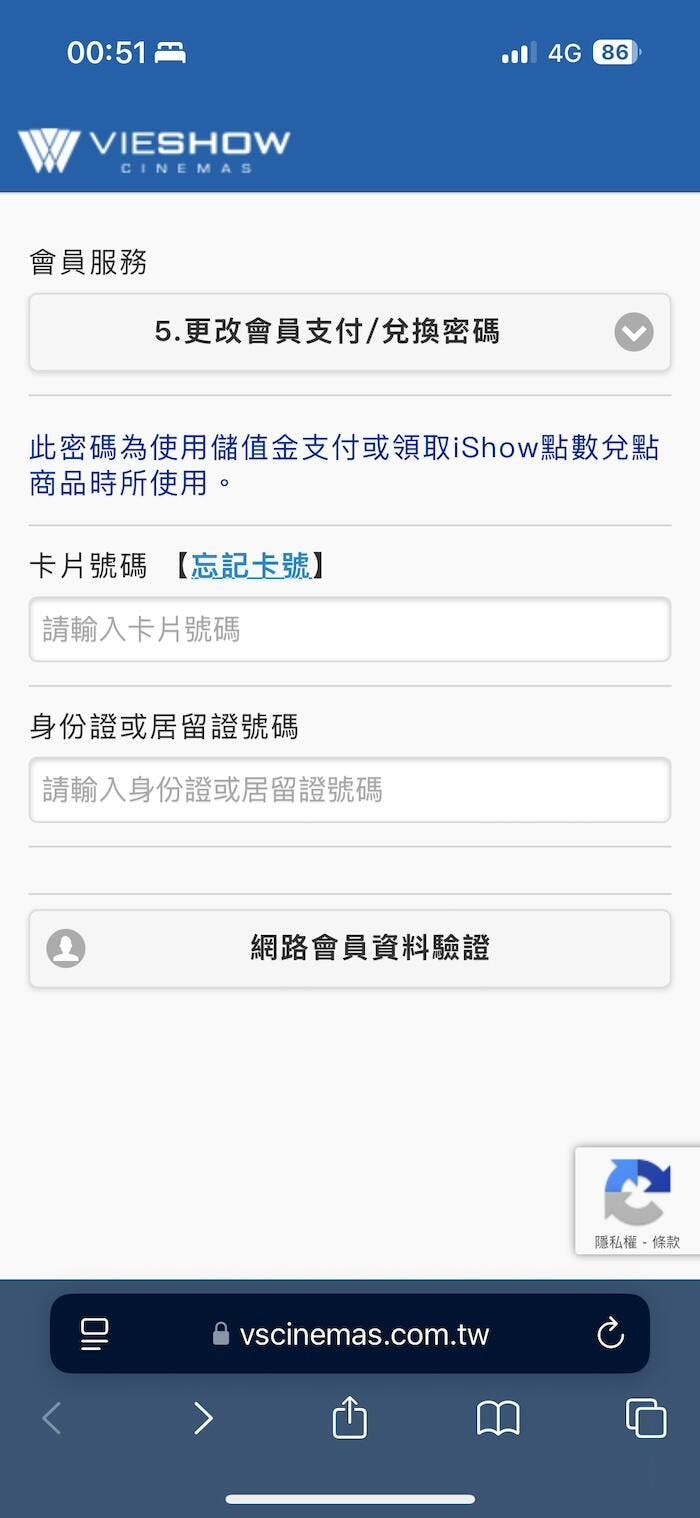The width and height of the screenshot is (700, 1518).
Task: Open the 會員服務 dropdown menu
Action: coord(350,332)
